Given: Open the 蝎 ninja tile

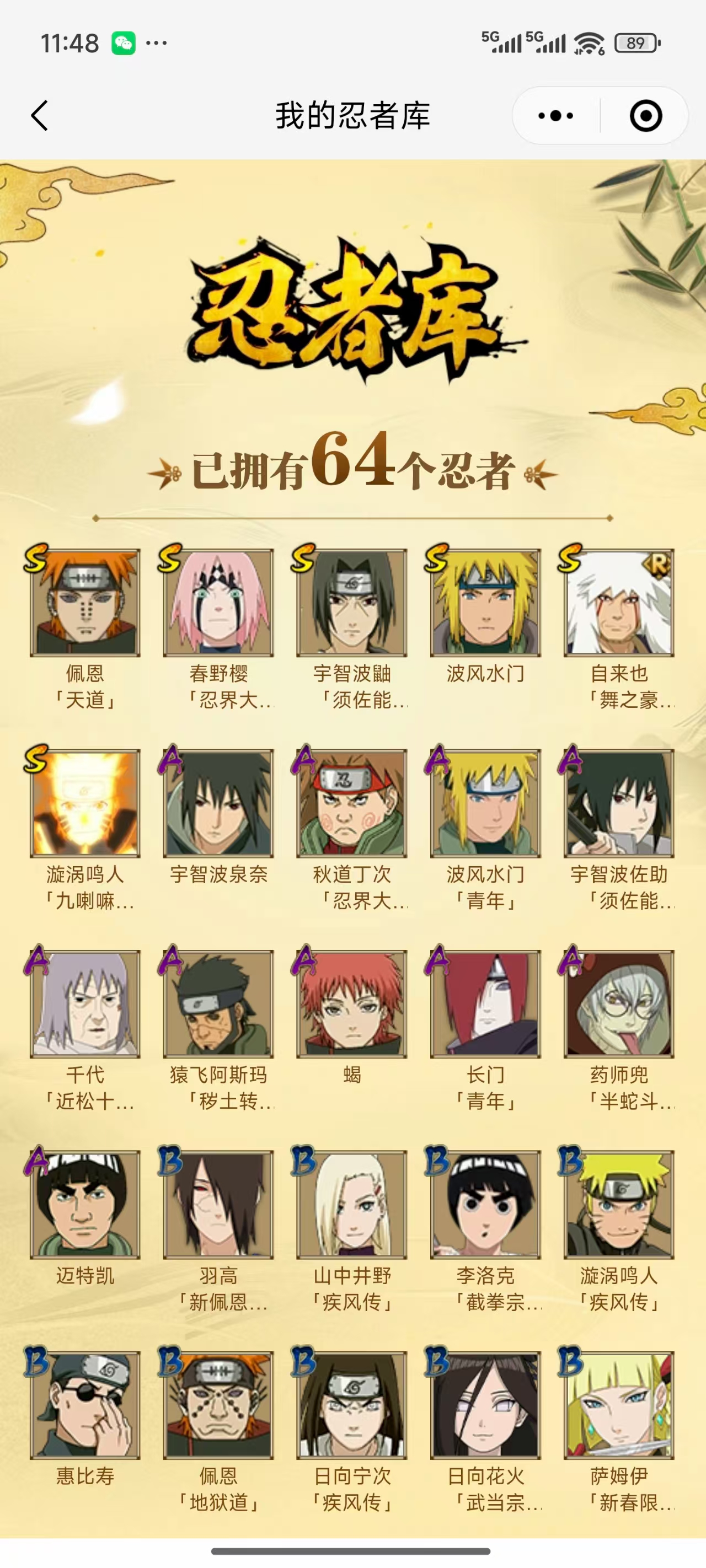Looking at the screenshot, I should [351, 1004].
